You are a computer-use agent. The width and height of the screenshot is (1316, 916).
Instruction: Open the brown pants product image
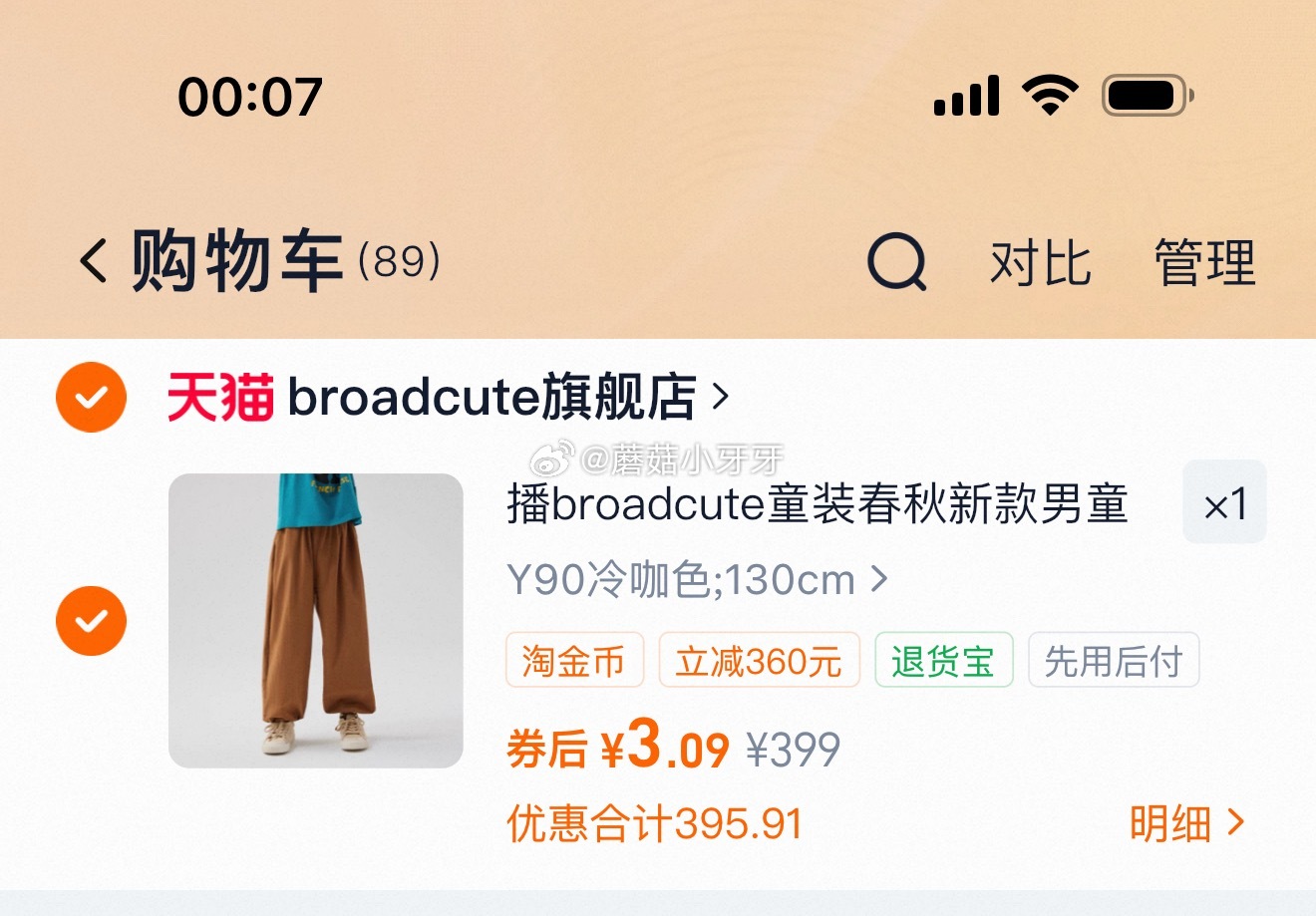(316, 621)
